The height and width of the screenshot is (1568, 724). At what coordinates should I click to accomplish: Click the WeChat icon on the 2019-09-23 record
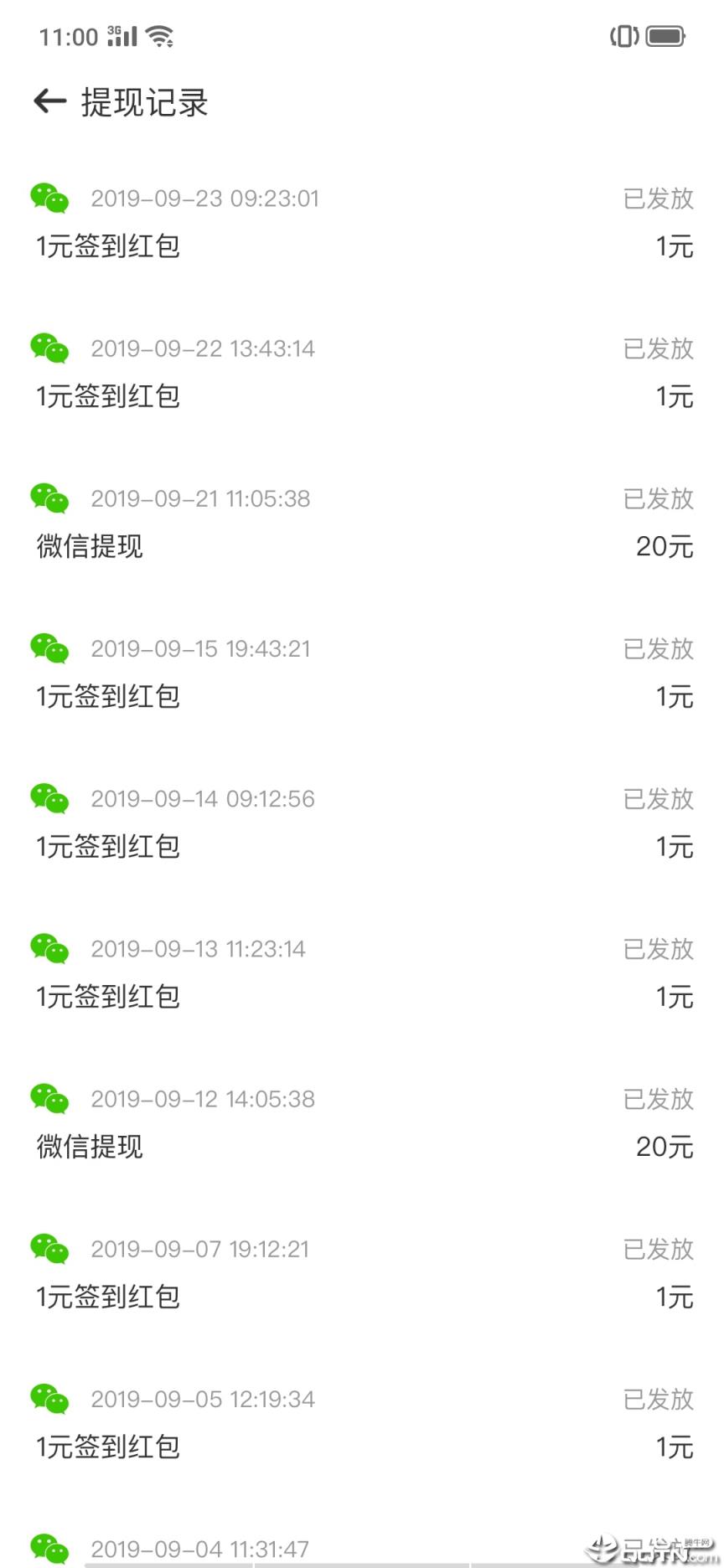click(49, 199)
